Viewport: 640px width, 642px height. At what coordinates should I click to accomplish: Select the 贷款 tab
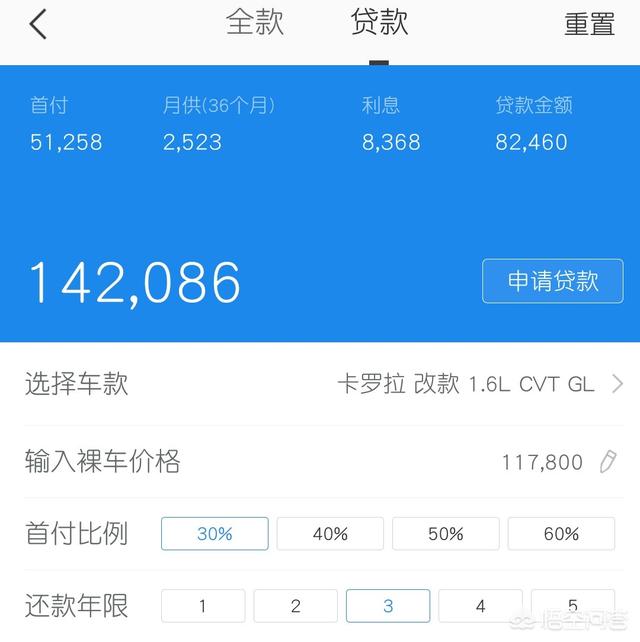[379, 23]
